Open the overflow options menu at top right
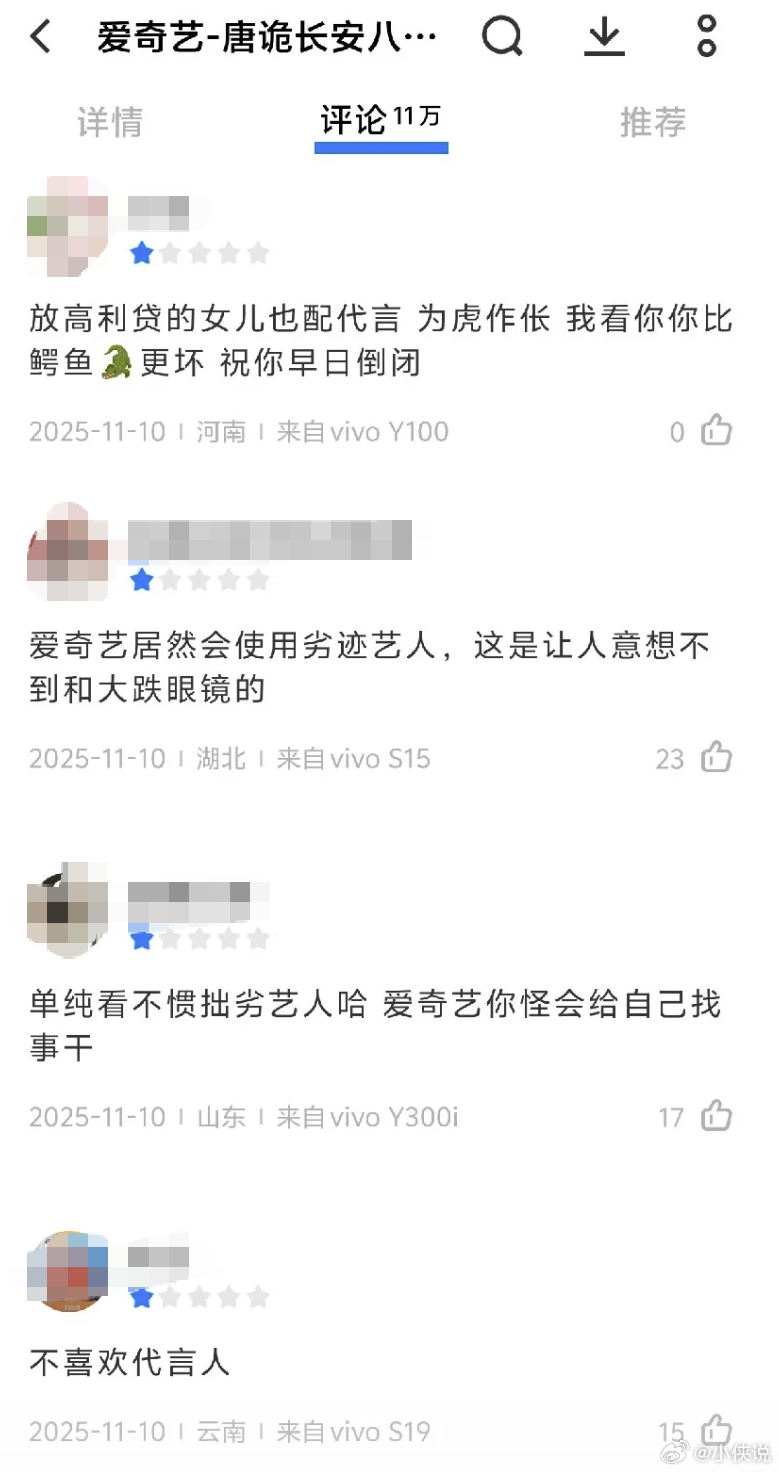The image size is (779, 1472). pyautogui.click(x=706, y=36)
